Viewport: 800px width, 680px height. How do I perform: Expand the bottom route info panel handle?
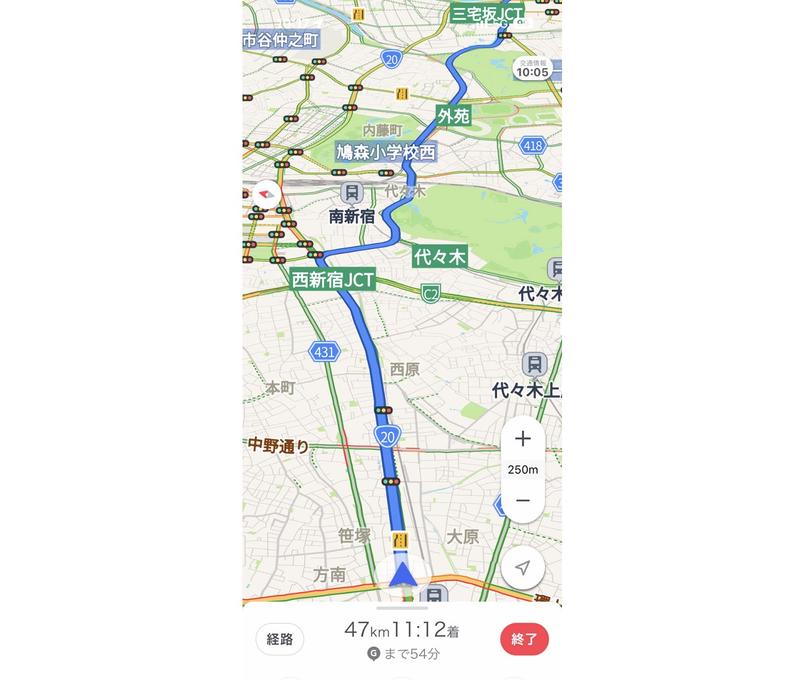[402, 608]
